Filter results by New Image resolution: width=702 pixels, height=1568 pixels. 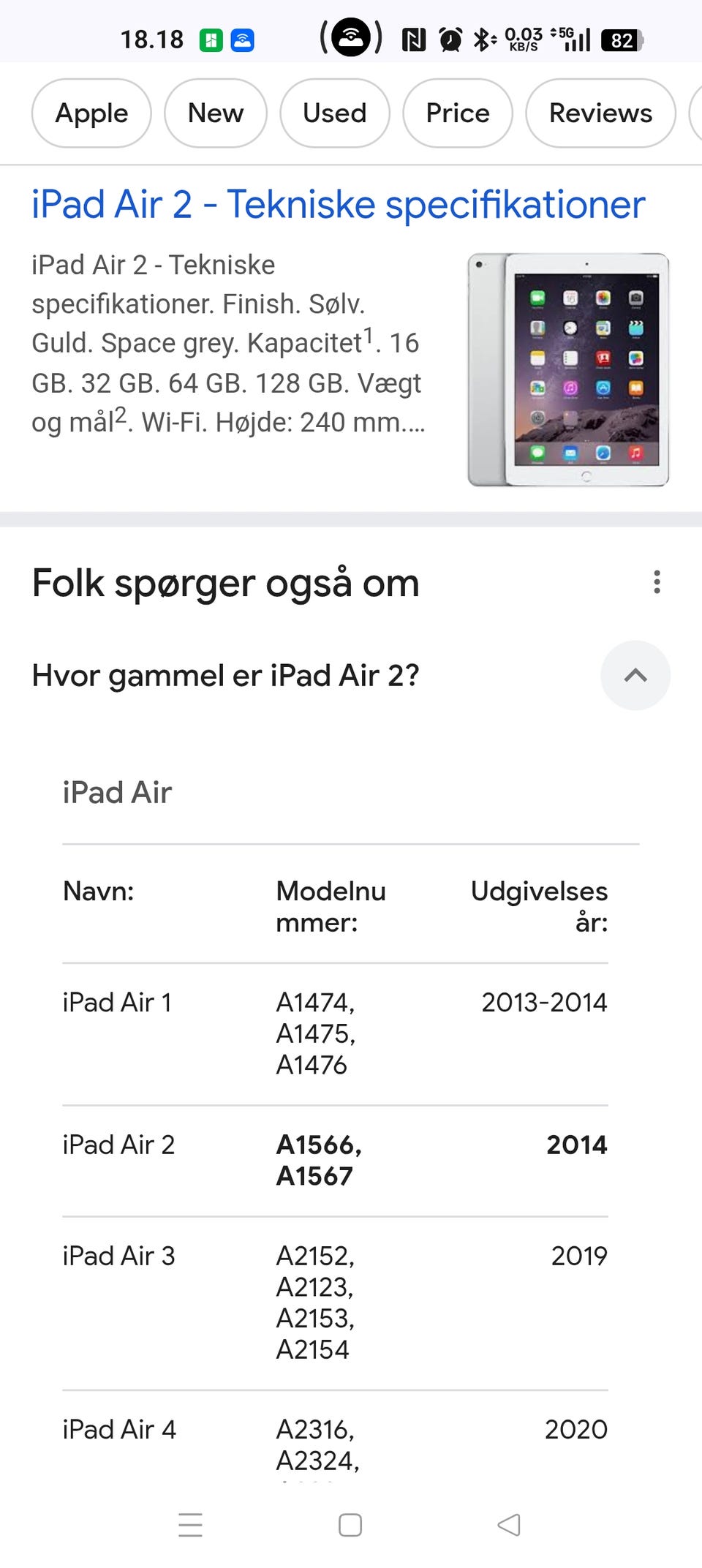(216, 113)
